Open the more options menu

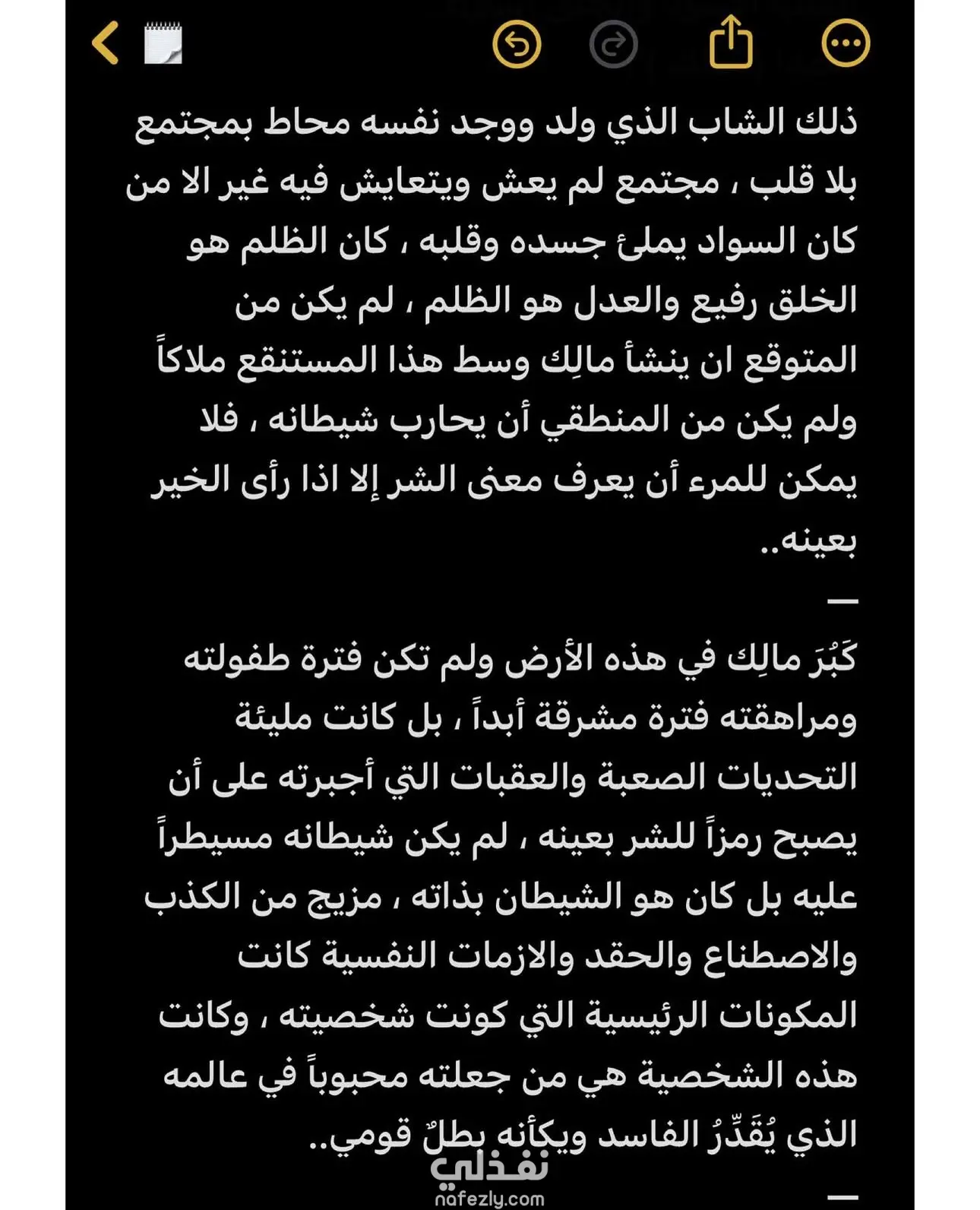pyautogui.click(x=846, y=43)
